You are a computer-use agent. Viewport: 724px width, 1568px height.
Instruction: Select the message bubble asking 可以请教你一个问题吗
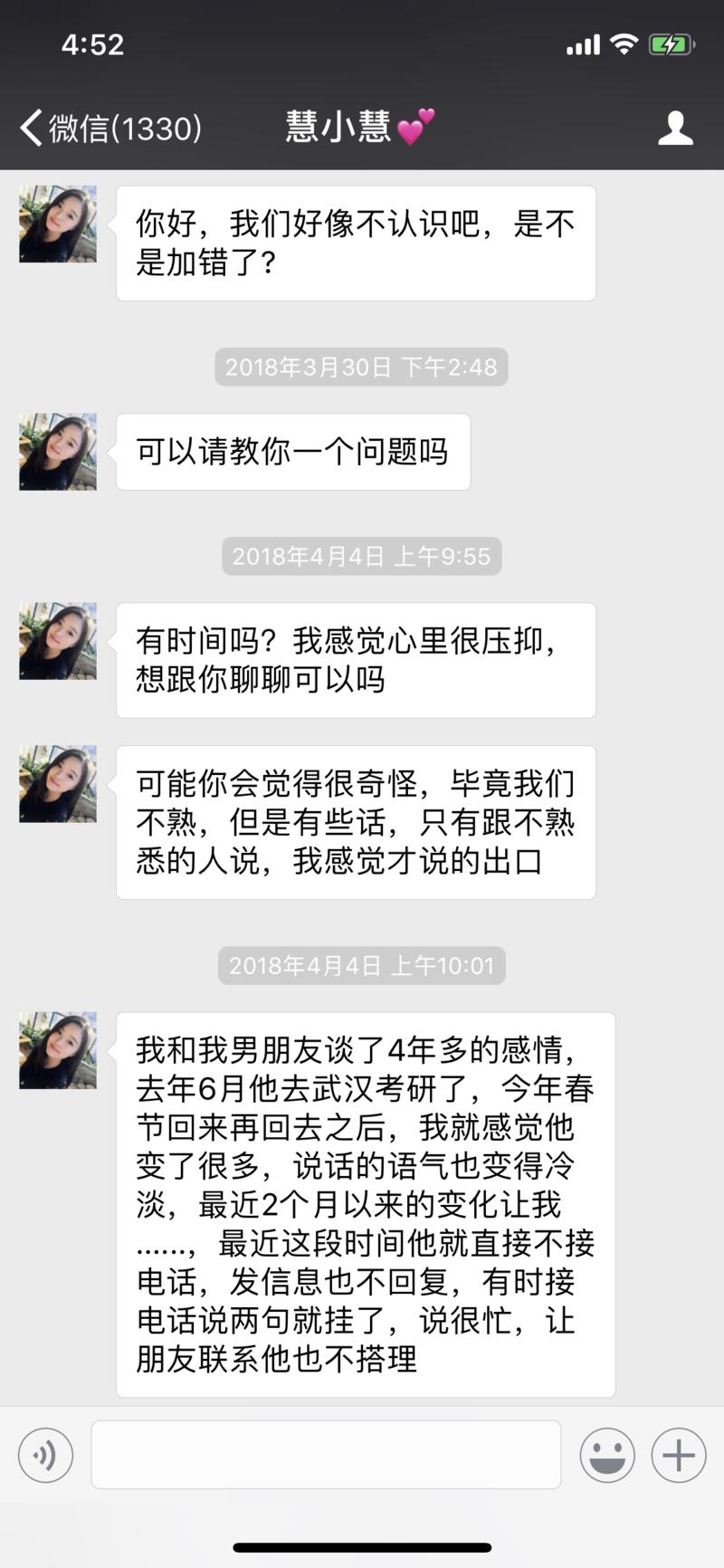[295, 452]
